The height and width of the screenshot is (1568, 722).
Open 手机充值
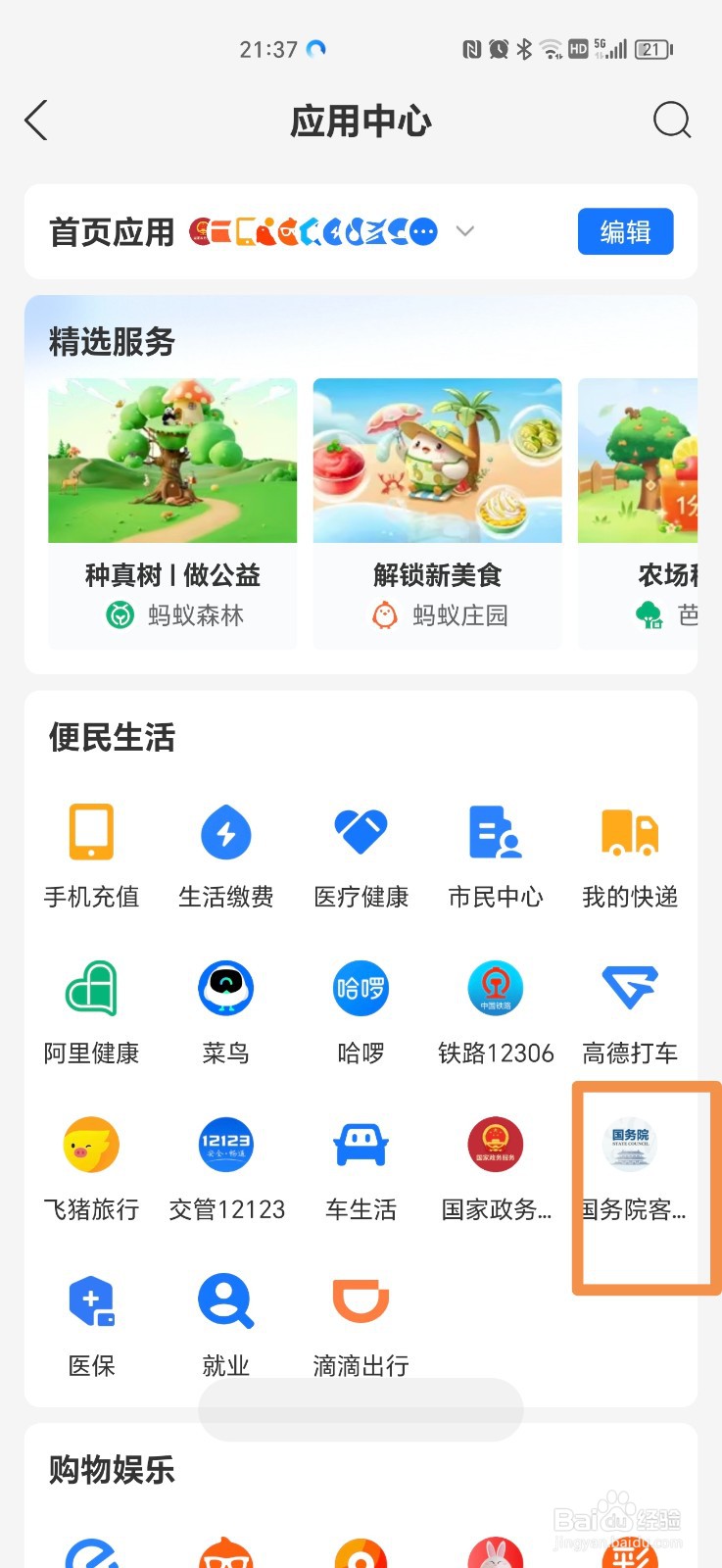(91, 853)
